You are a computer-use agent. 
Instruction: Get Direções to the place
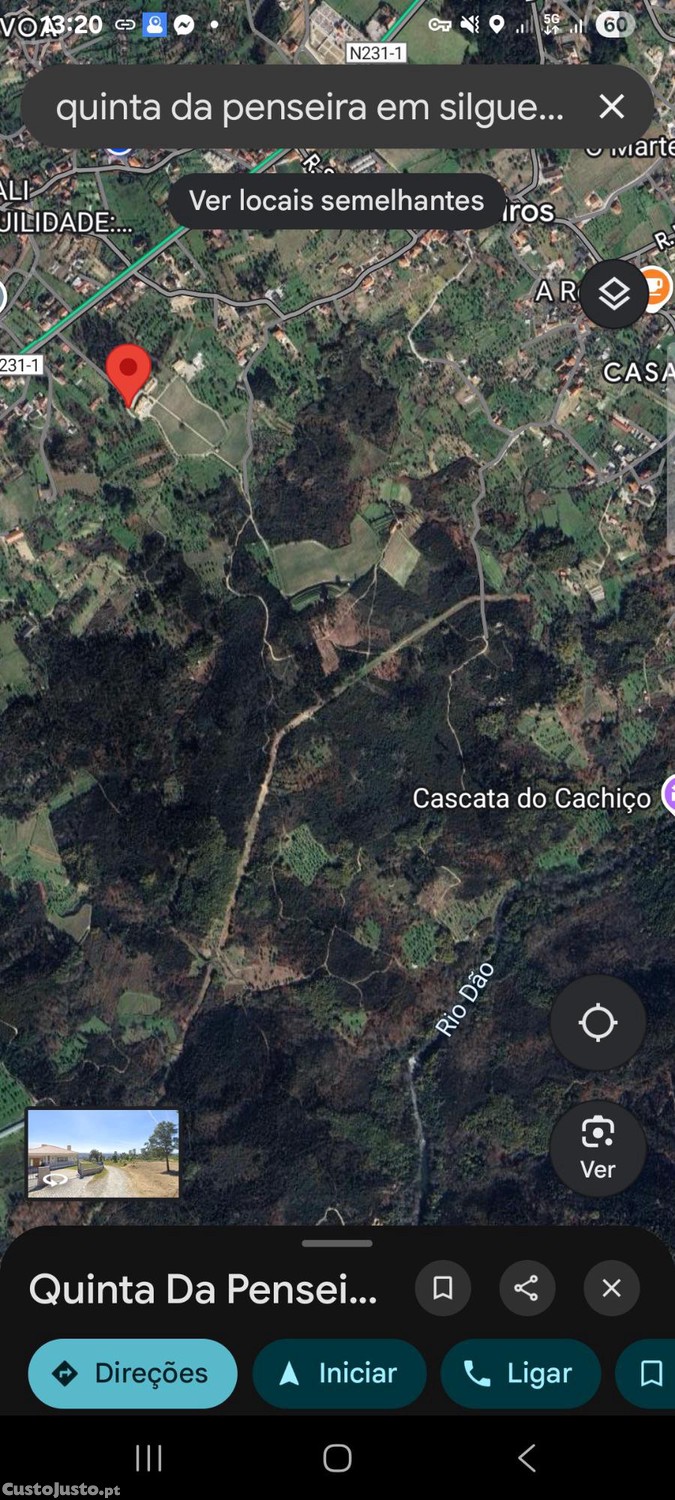pyautogui.click(x=132, y=1374)
